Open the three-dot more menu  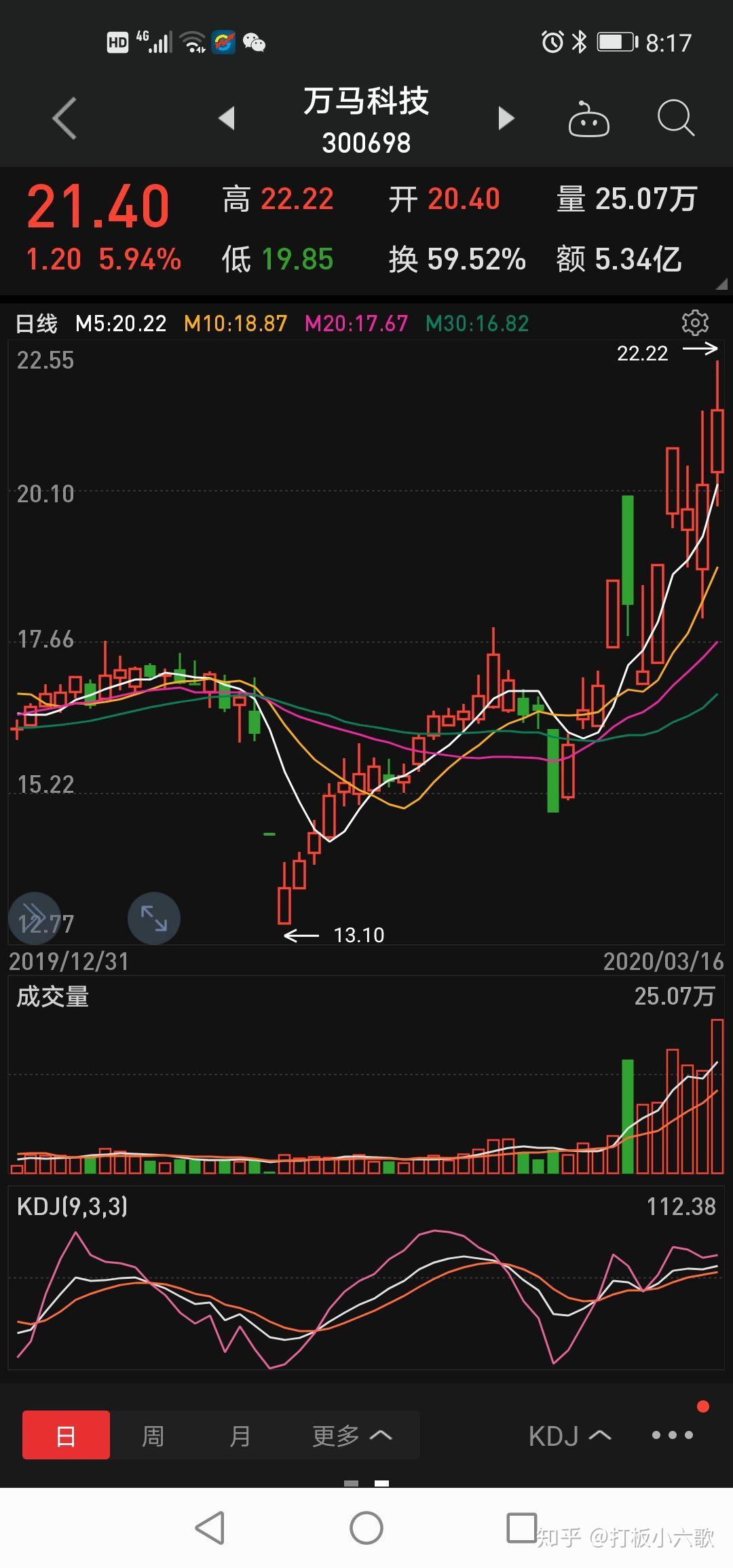[x=672, y=1435]
